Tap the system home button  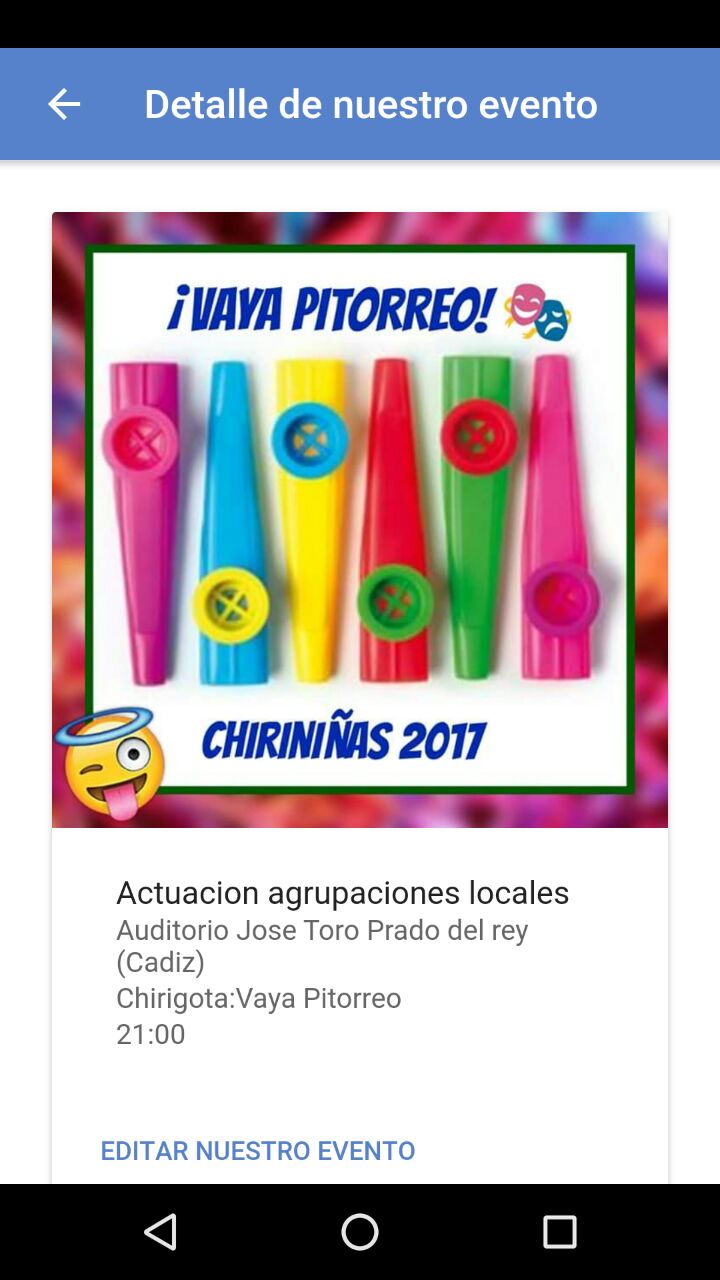(x=360, y=1232)
